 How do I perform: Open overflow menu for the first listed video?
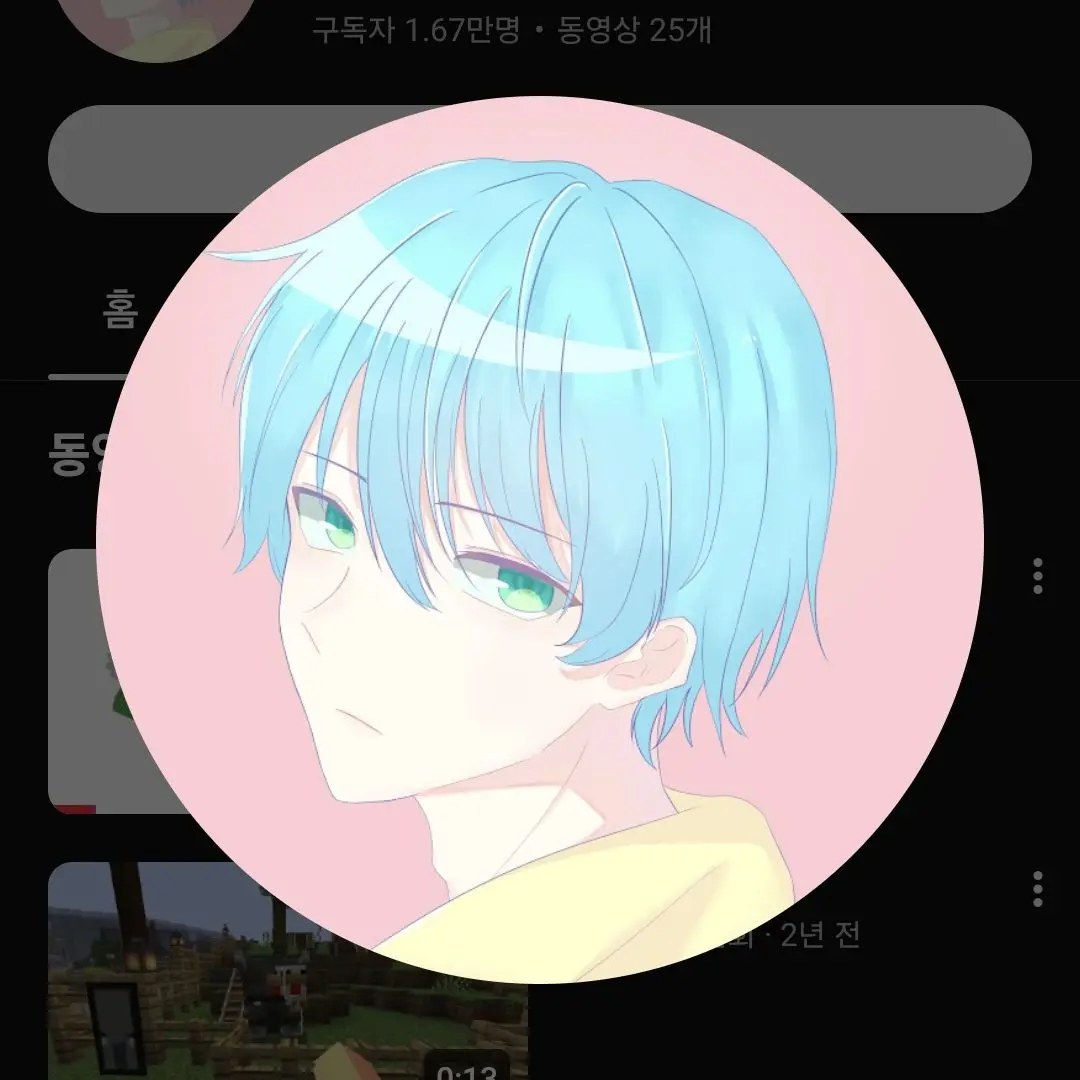pyautogui.click(x=1038, y=576)
